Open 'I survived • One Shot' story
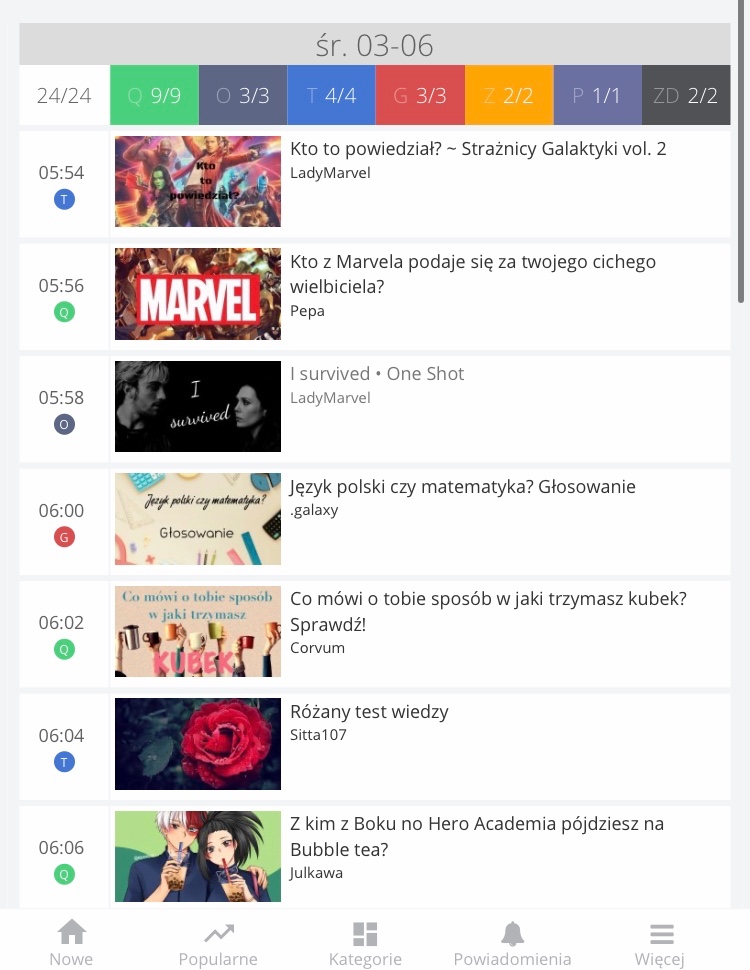This screenshot has width=750, height=970. (x=377, y=374)
